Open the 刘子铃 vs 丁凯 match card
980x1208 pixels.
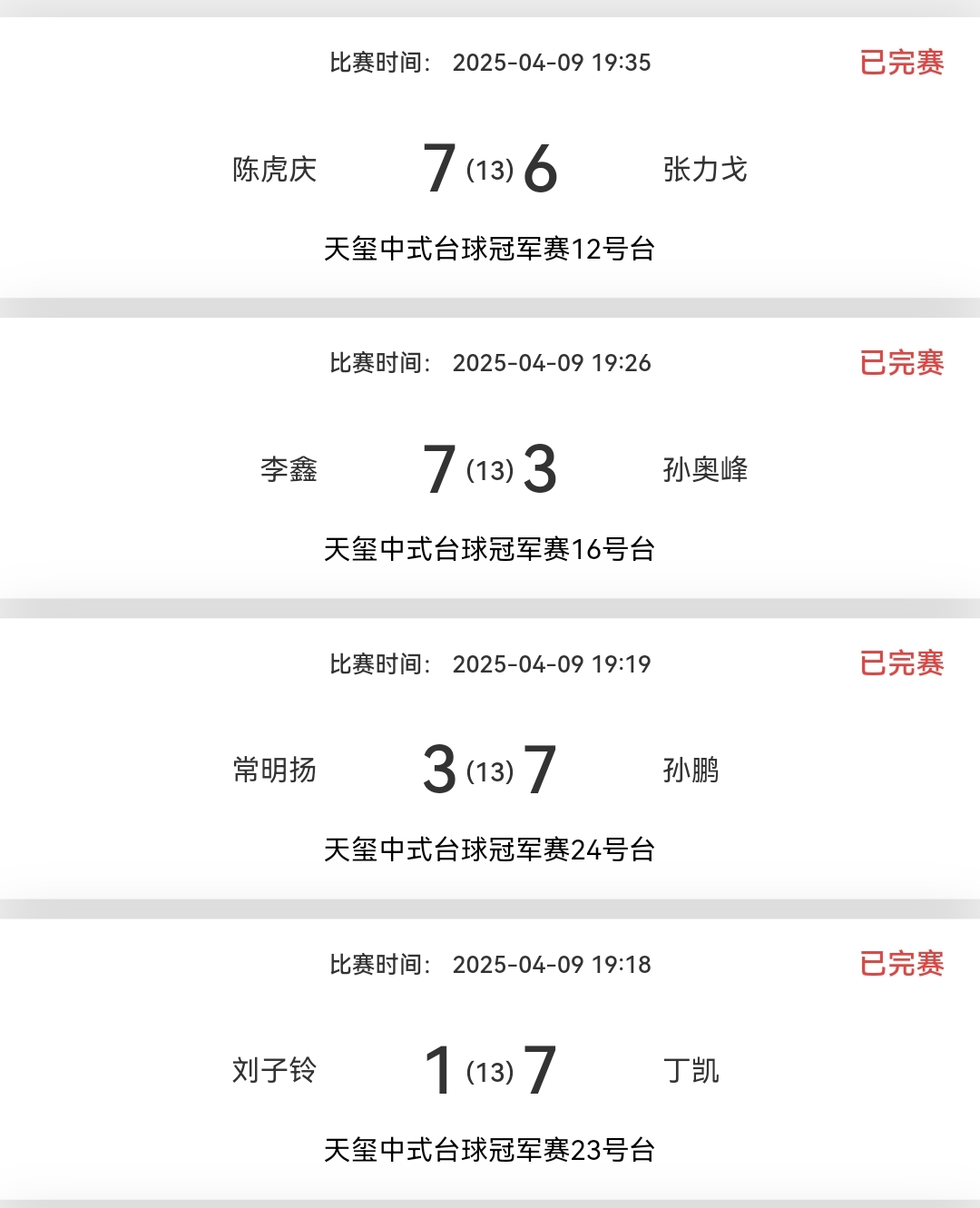pyautogui.click(x=490, y=1070)
